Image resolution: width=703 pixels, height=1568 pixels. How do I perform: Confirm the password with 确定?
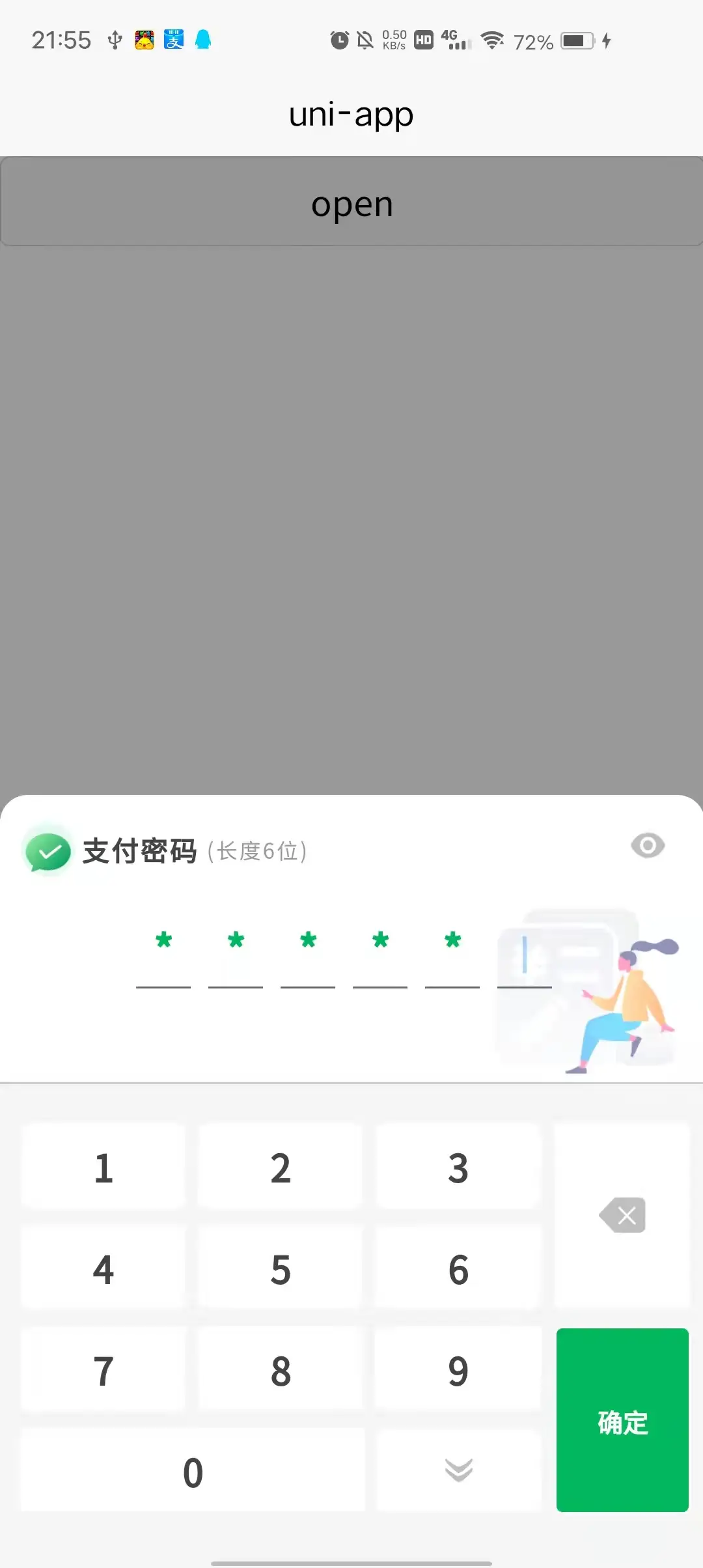click(622, 1421)
